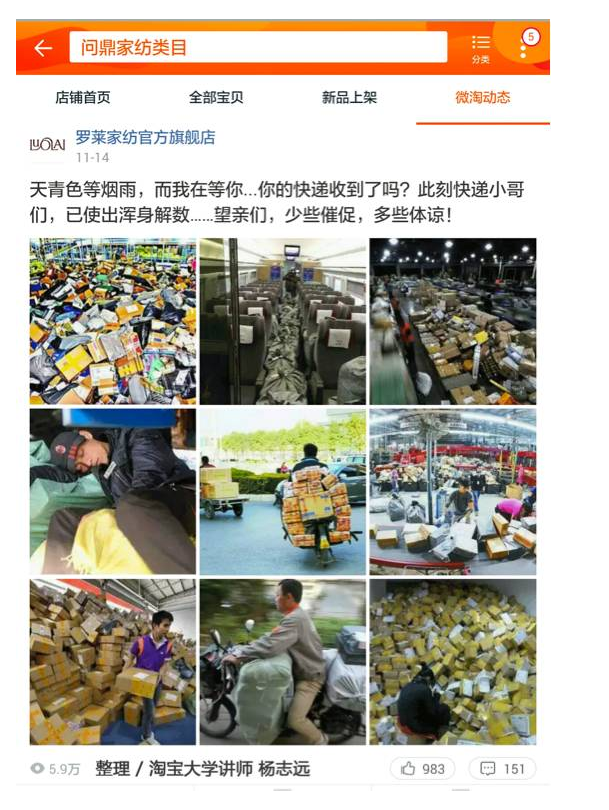Screen dimensions: 609x810
Task: View the train seats with parcels photo
Action: click(x=283, y=320)
